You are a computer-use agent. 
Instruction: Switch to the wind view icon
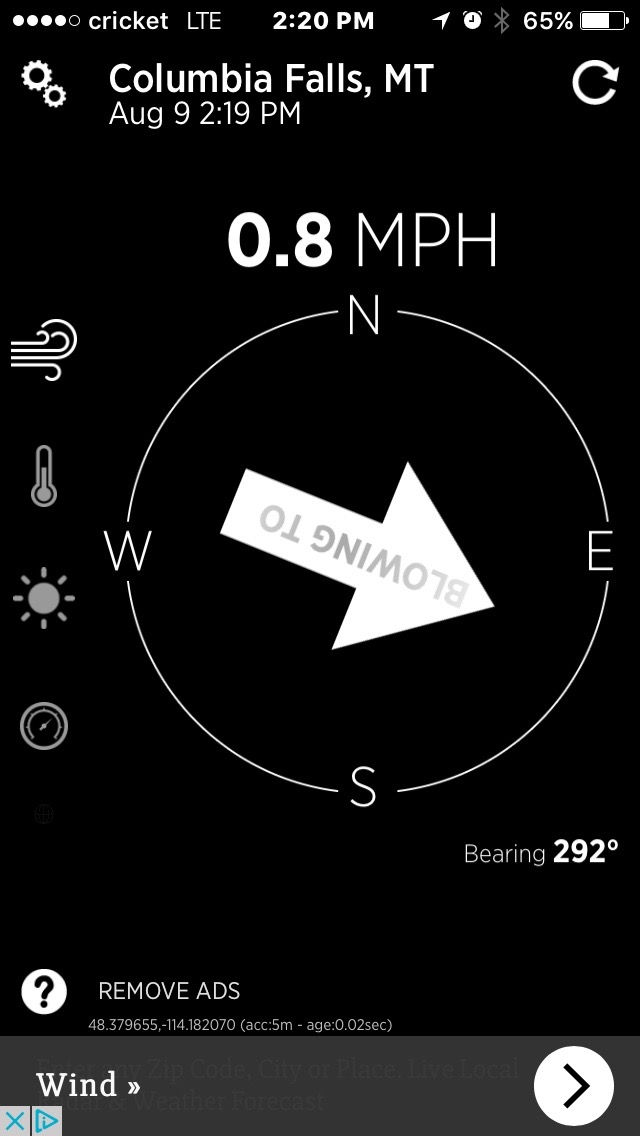coord(44,350)
